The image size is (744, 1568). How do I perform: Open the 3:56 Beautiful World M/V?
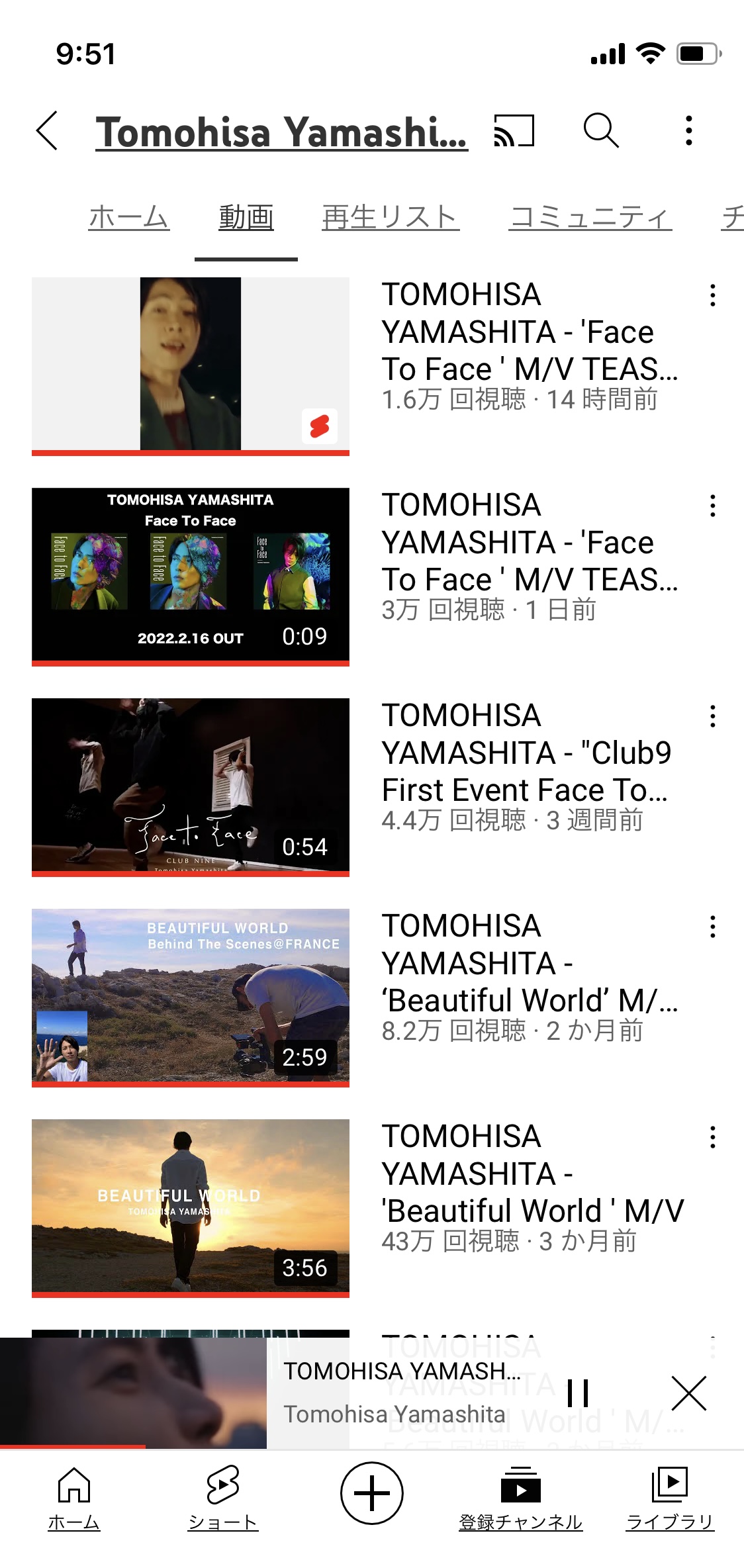191,1208
